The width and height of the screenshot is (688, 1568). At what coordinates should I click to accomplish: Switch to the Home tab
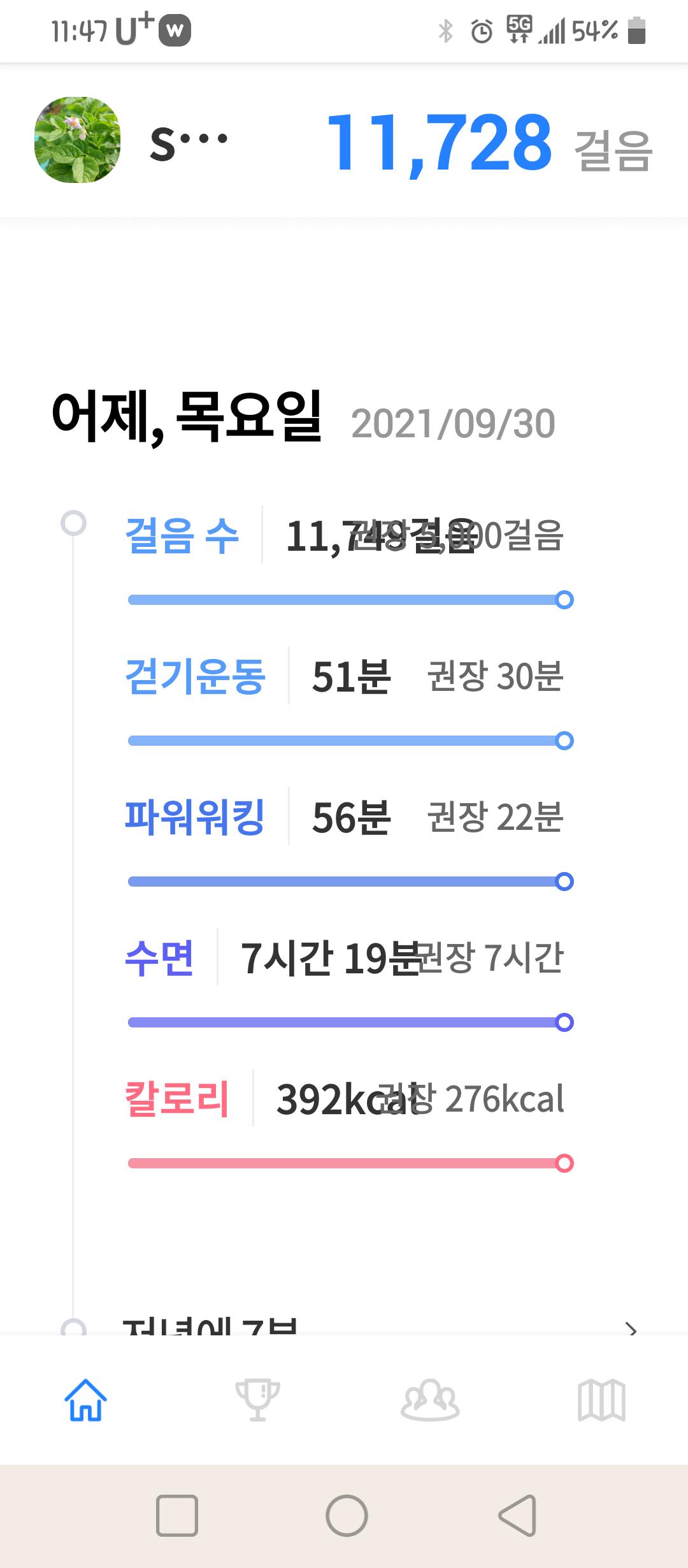coord(85,1400)
